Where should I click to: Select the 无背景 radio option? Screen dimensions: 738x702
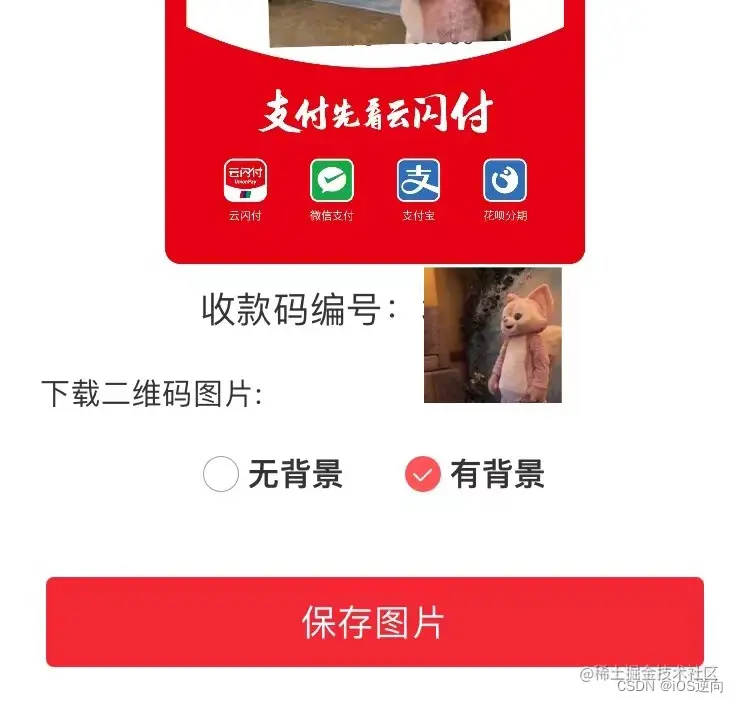click(221, 474)
